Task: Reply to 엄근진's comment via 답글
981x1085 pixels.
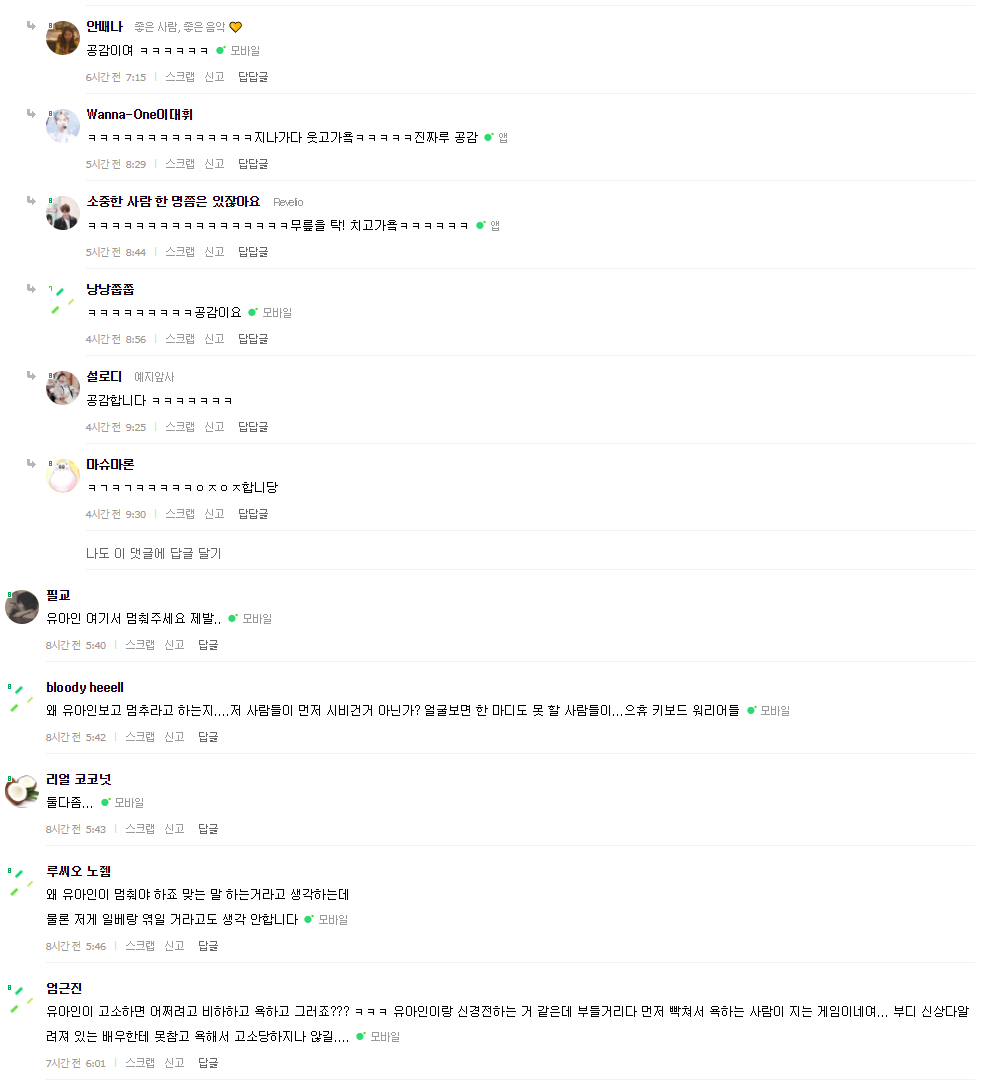Action: [208, 1063]
